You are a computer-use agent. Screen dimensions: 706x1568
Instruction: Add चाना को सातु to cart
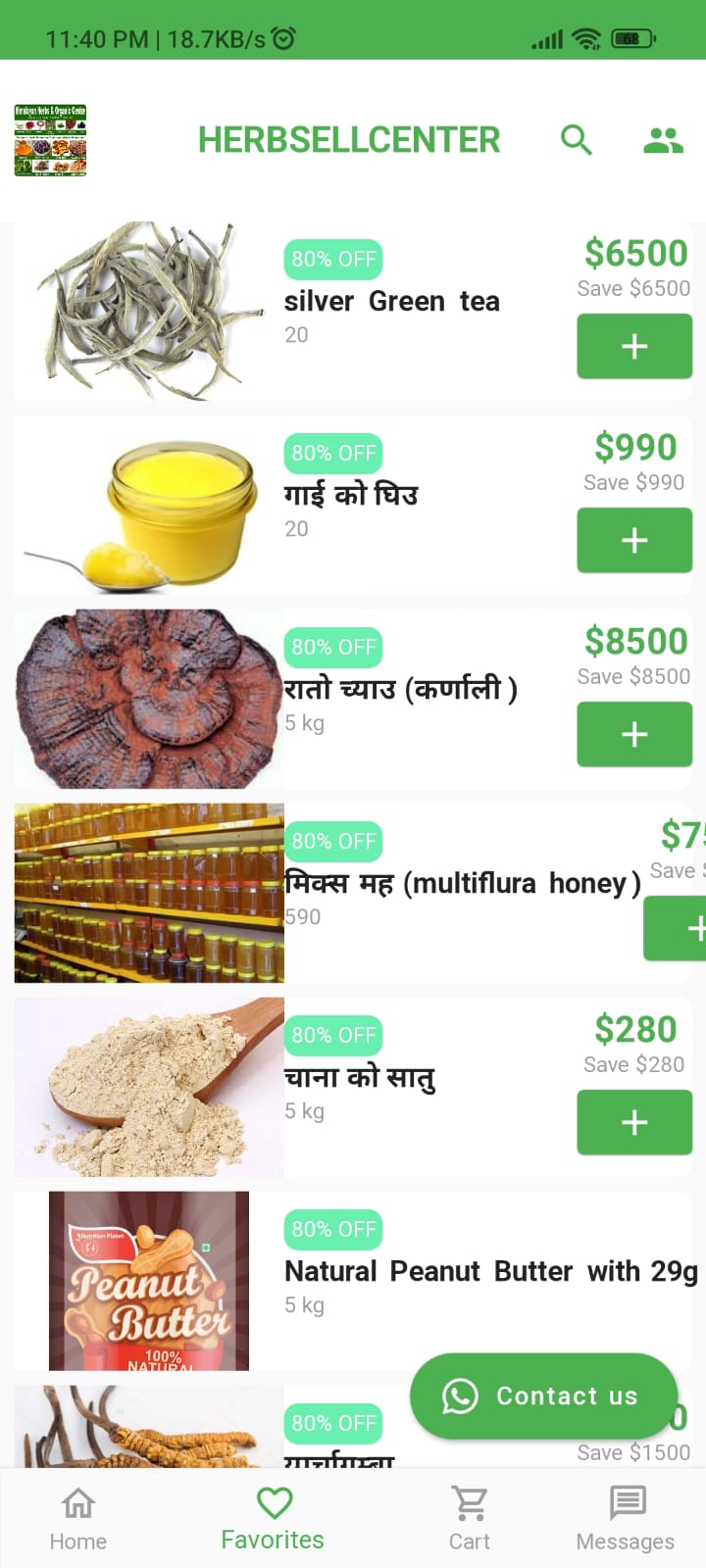[634, 1122]
